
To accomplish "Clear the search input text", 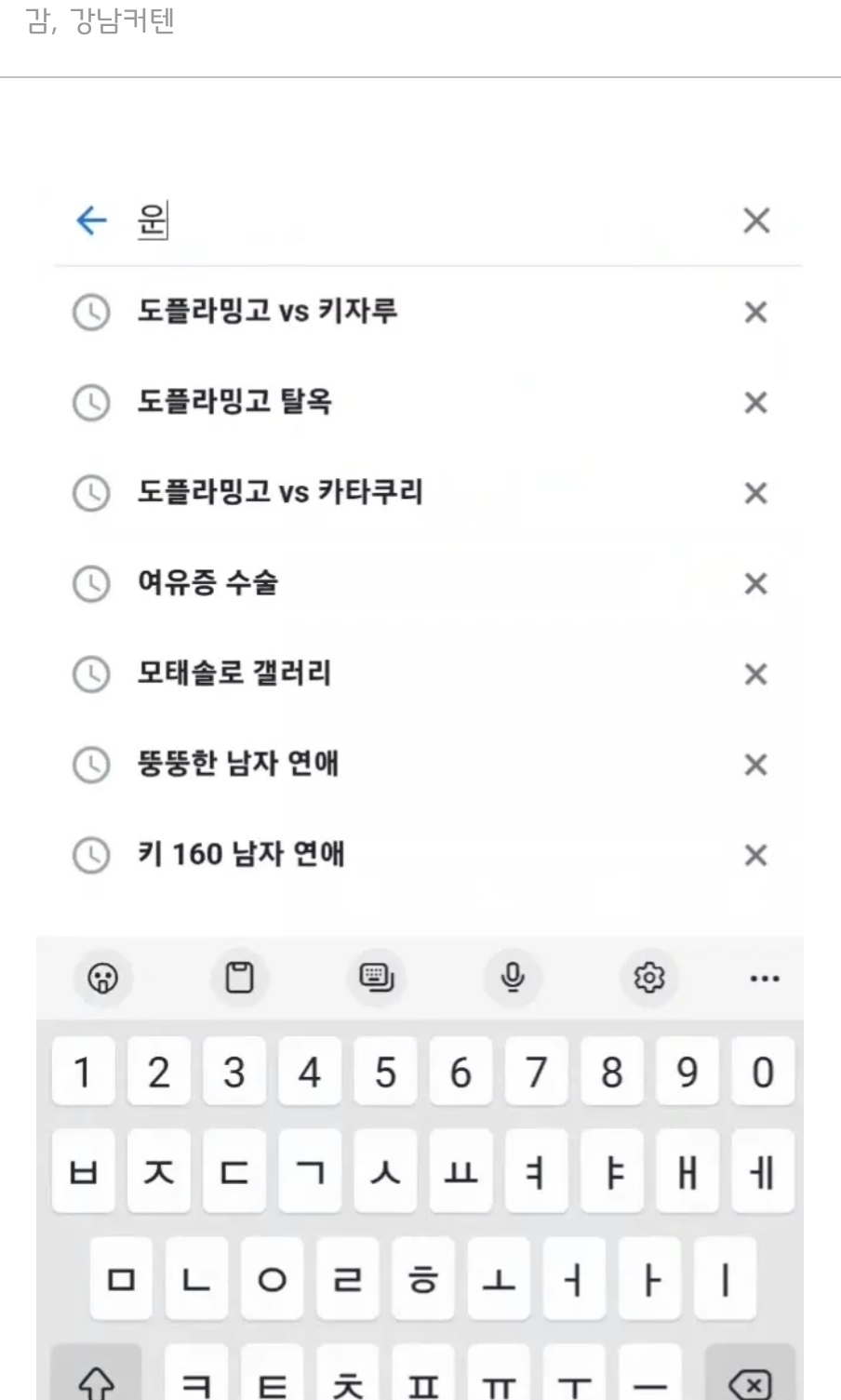I will [x=756, y=220].
